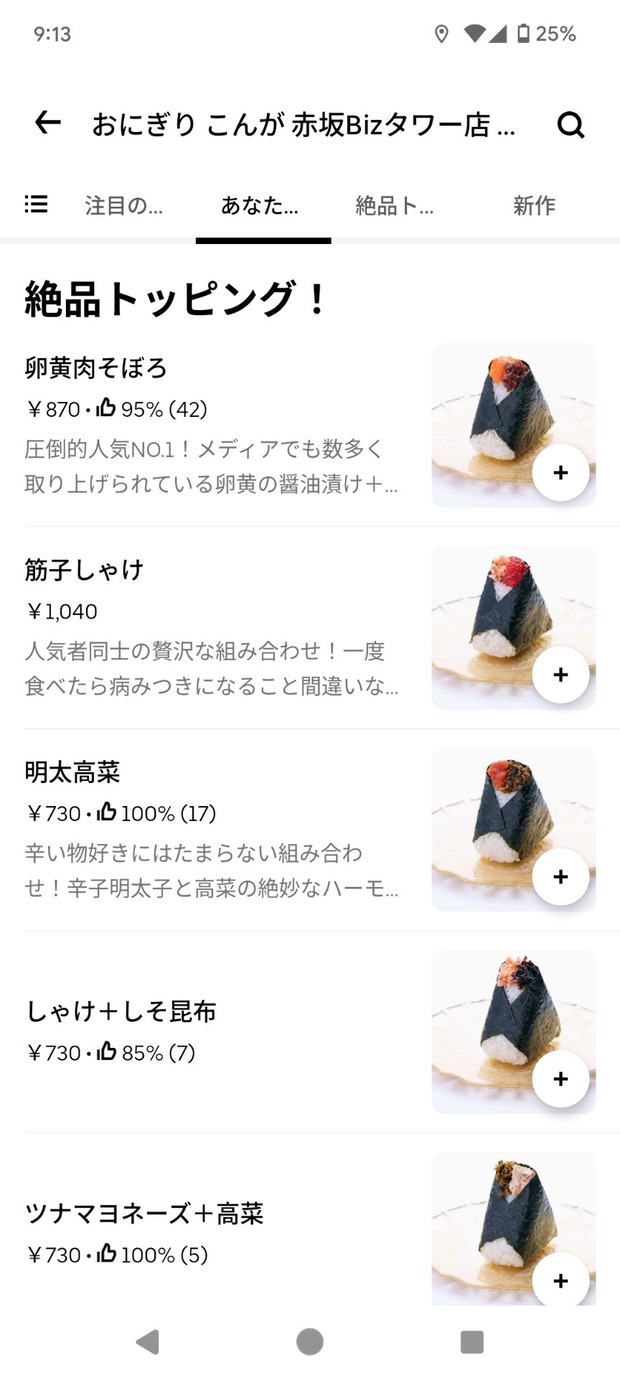Open the 明太高菜 menu item
Image resolution: width=620 pixels, height=1378 pixels.
coord(210,829)
